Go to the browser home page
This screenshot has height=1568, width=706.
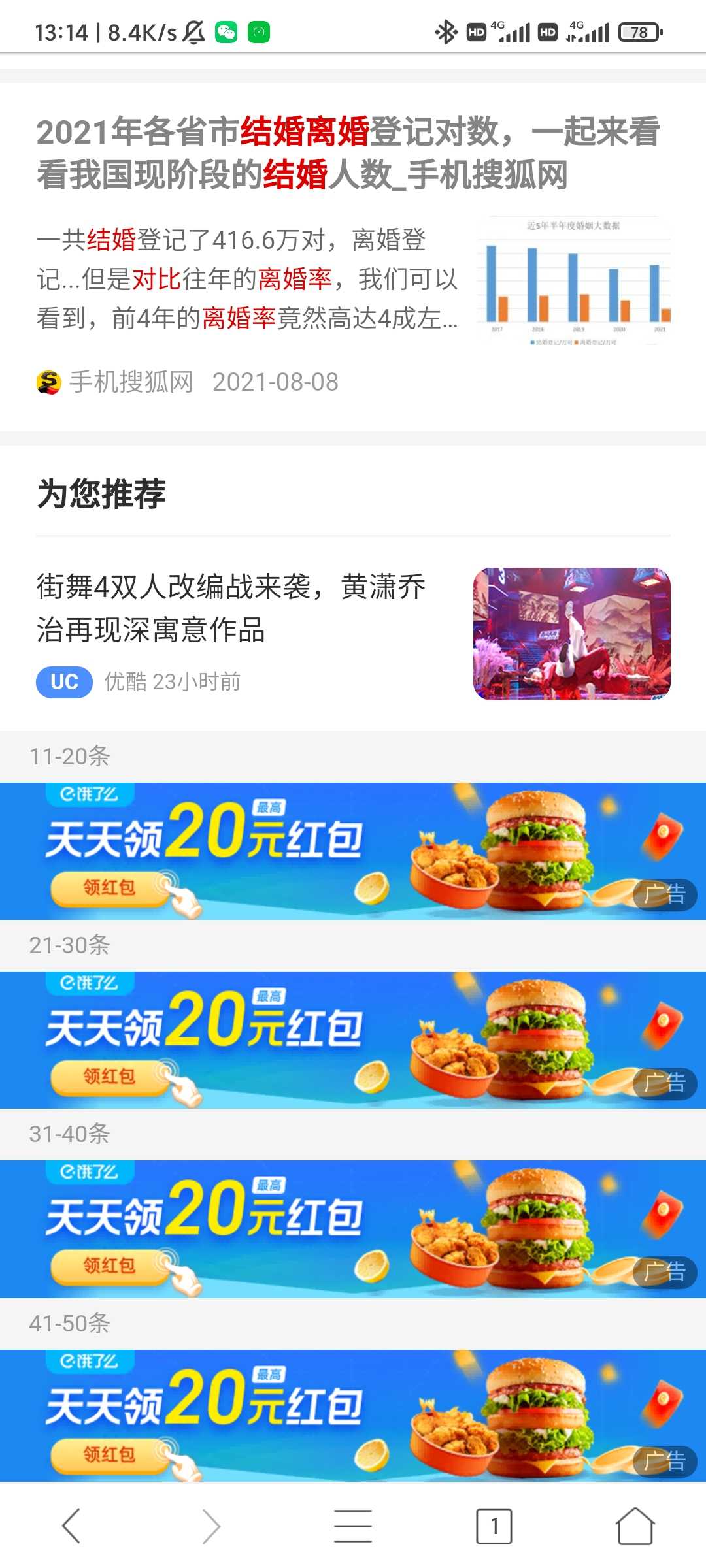coord(635,1526)
